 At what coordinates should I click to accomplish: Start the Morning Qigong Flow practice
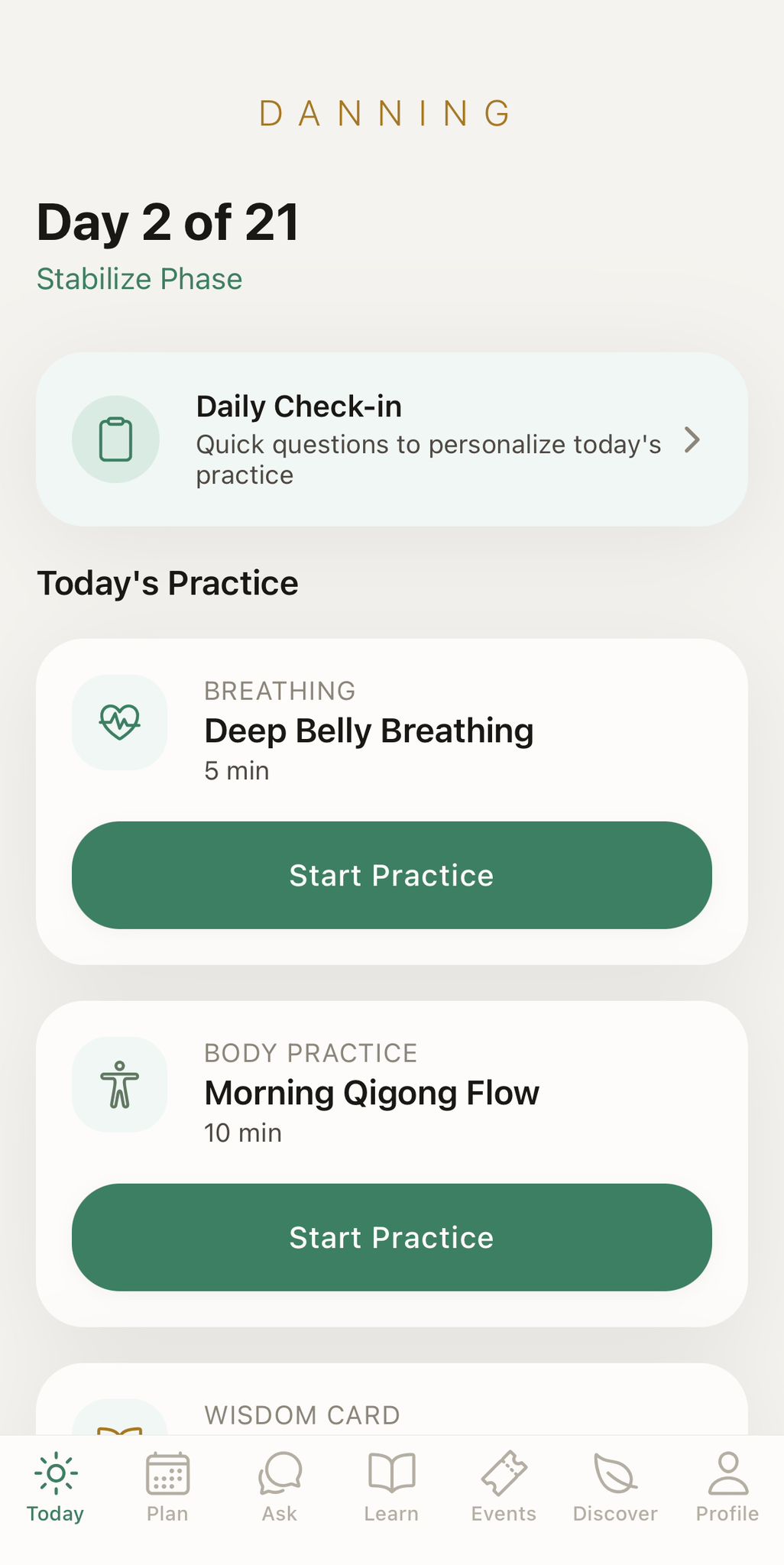coord(391,1237)
